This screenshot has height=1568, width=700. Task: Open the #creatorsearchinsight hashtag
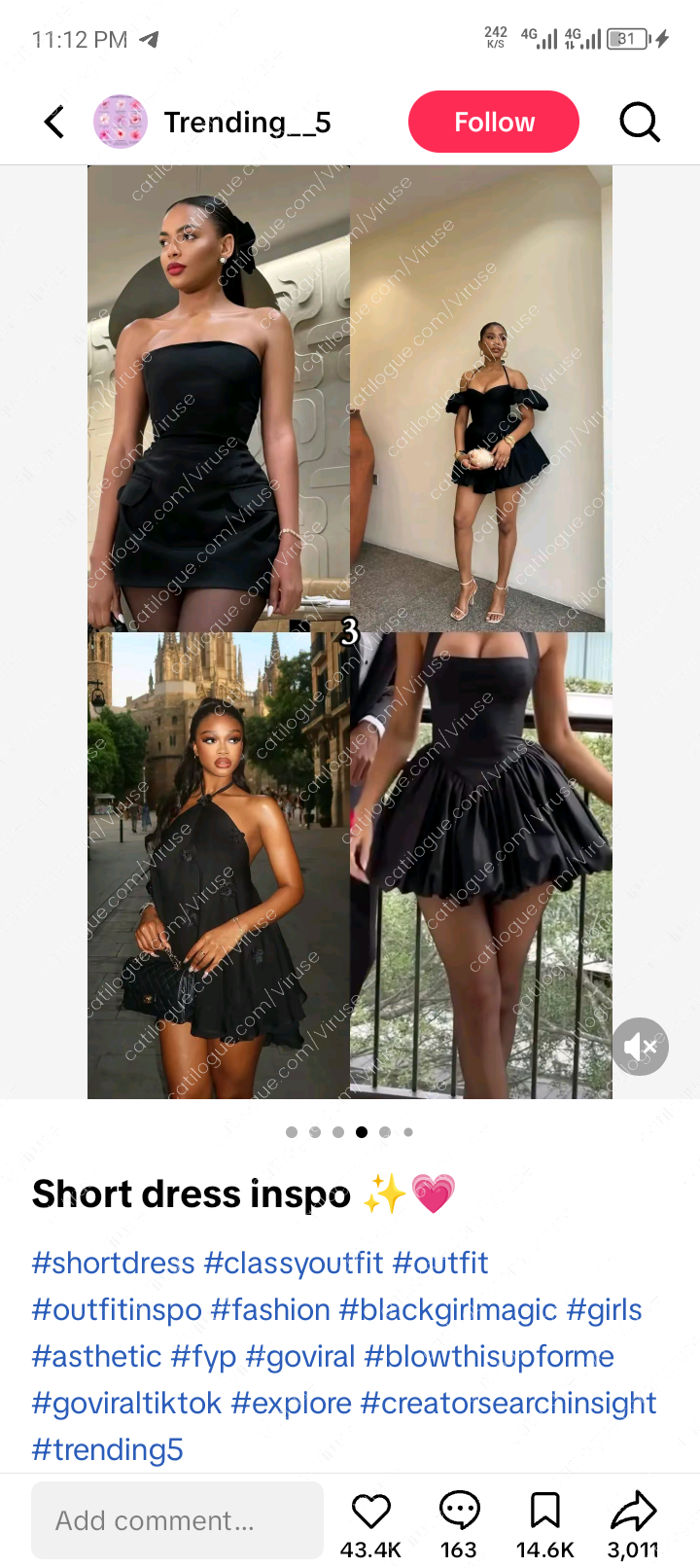click(x=508, y=1403)
